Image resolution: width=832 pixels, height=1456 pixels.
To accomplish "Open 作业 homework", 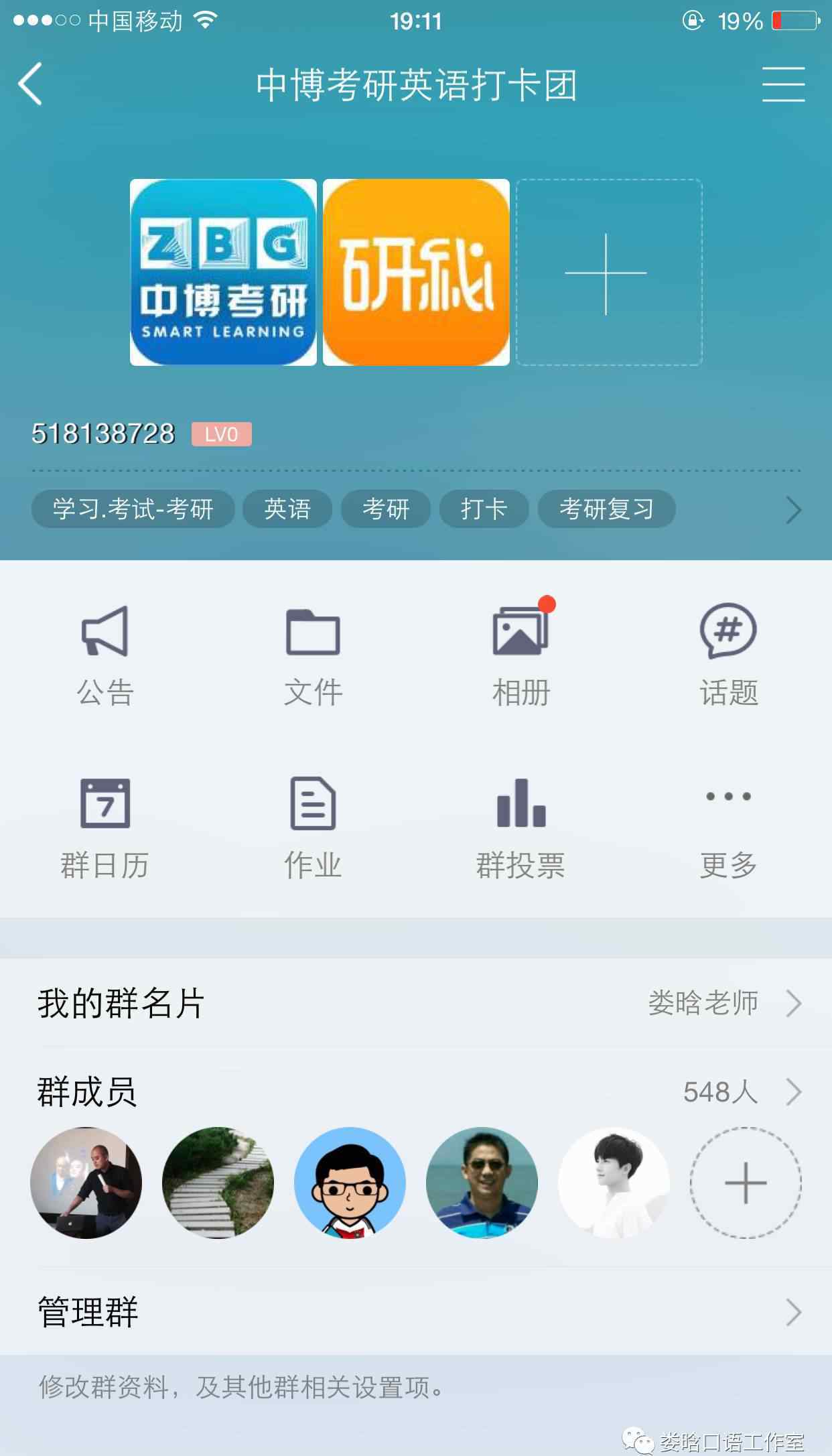I will [313, 828].
